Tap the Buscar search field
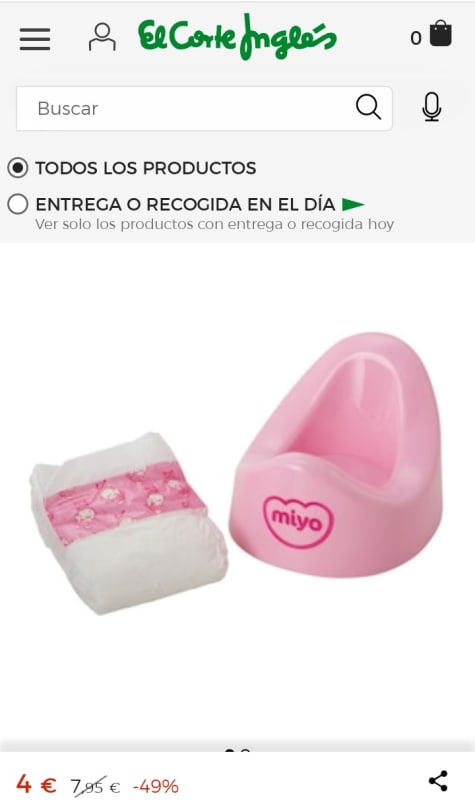 point(204,108)
